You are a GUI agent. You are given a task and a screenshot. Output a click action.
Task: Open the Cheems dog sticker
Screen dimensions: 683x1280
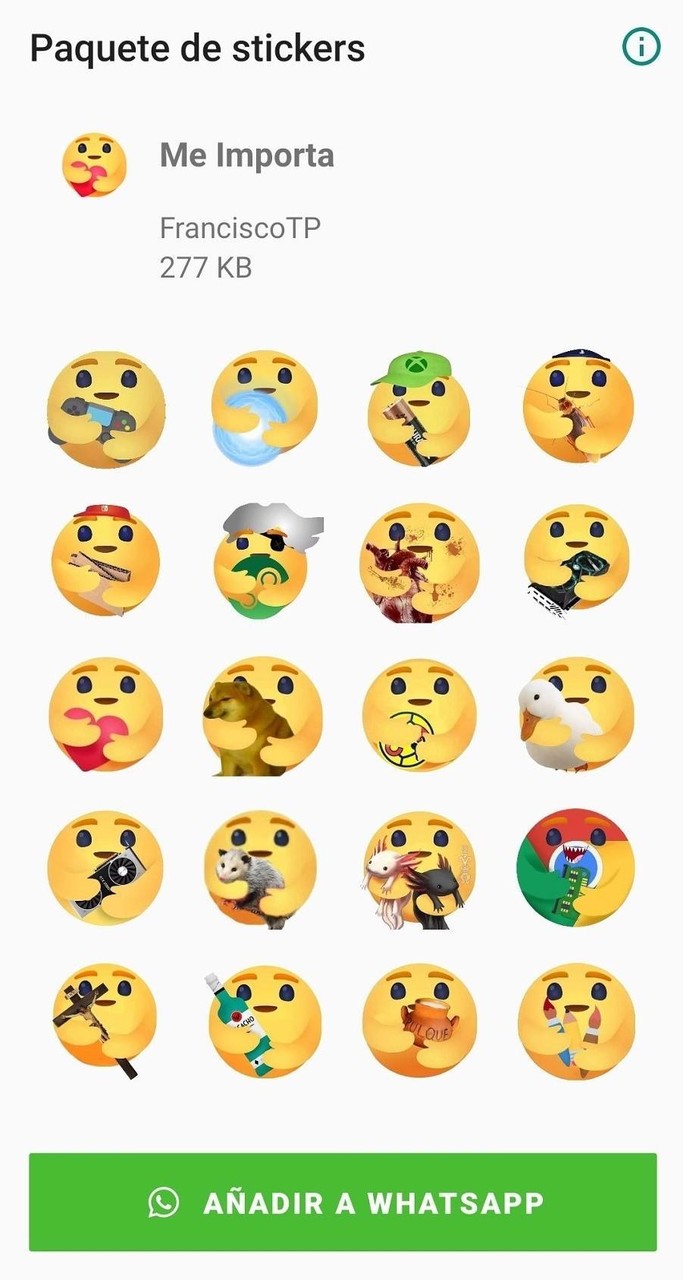263,716
